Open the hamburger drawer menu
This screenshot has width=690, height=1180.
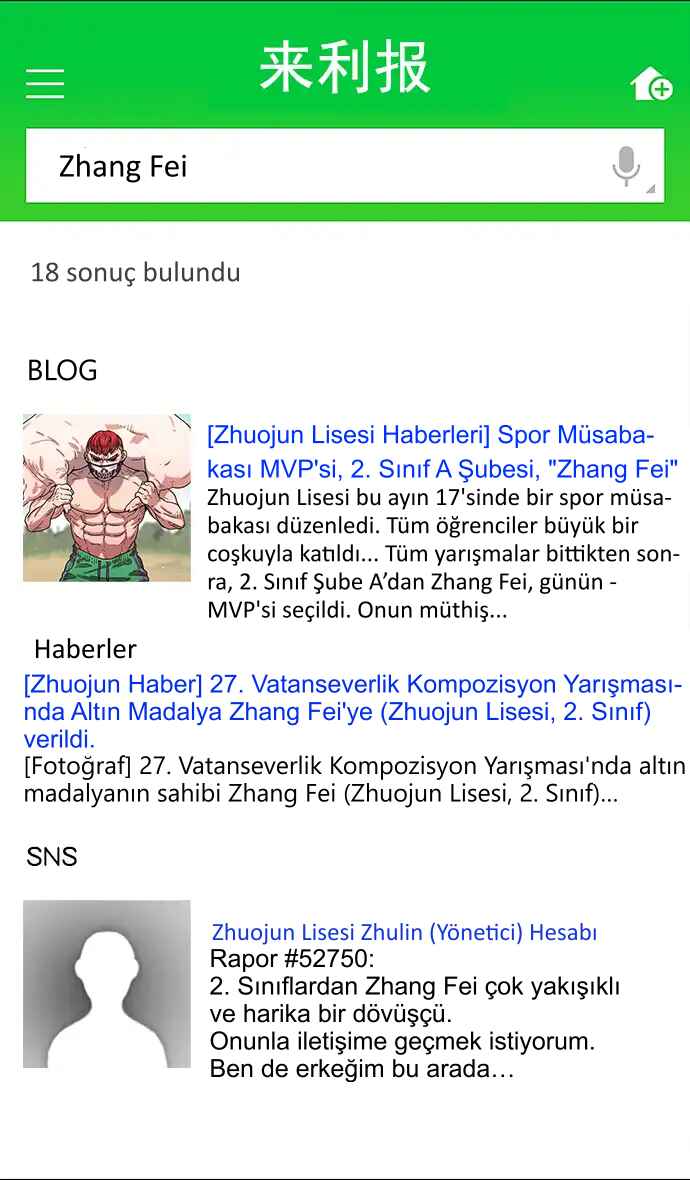coord(45,84)
